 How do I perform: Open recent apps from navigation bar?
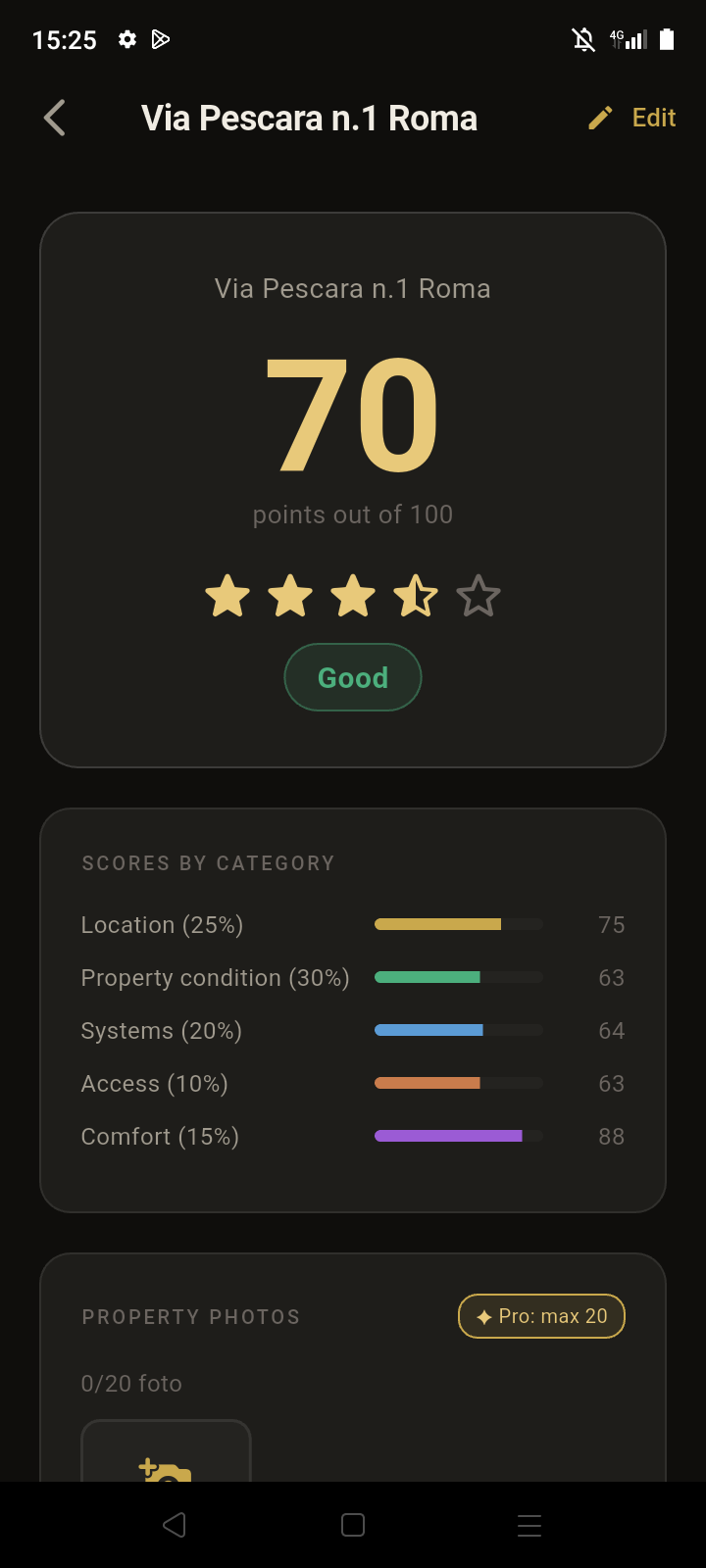pyautogui.click(x=529, y=1525)
